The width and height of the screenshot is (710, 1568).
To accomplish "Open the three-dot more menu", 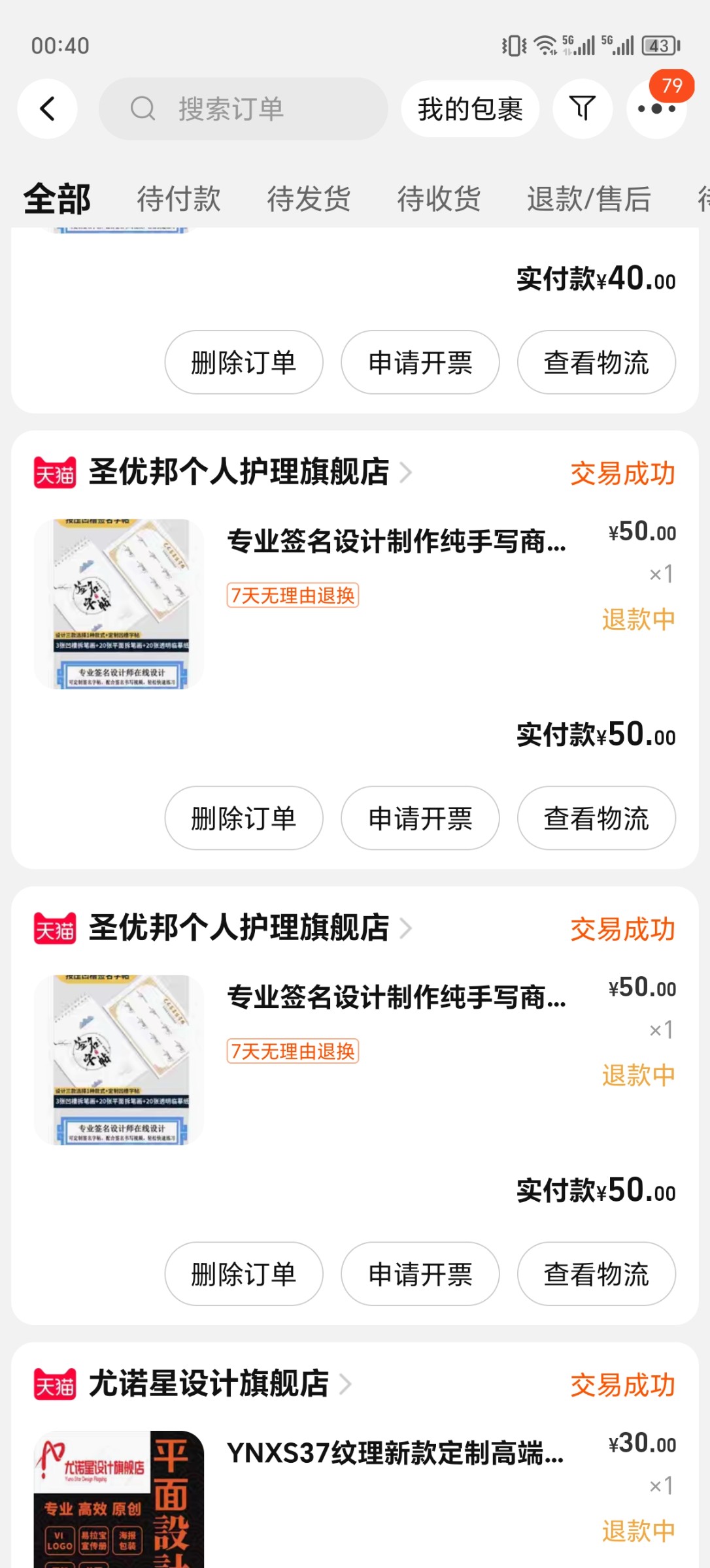I will (x=656, y=109).
